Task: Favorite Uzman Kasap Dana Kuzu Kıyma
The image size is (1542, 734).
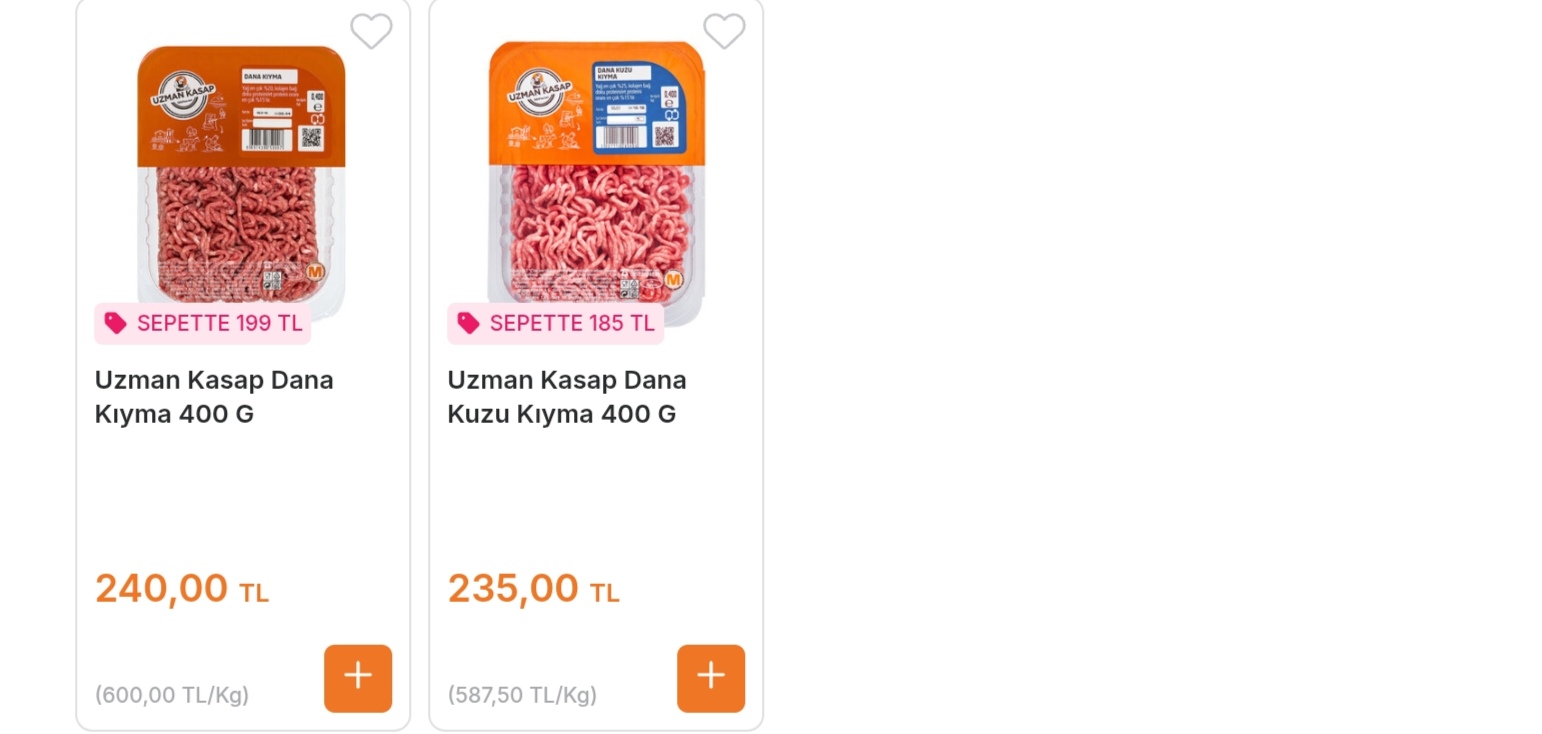Action: pos(724,31)
